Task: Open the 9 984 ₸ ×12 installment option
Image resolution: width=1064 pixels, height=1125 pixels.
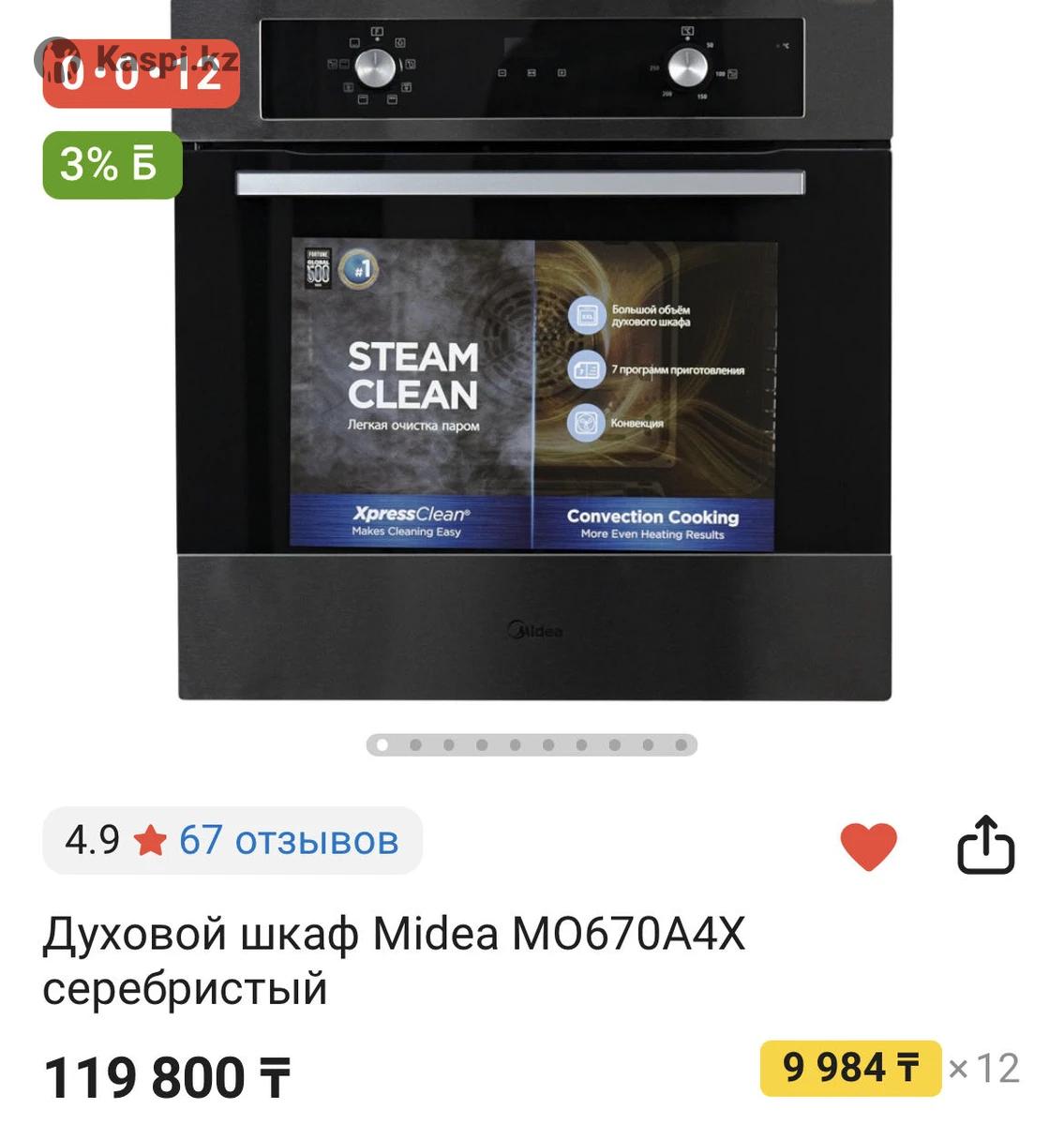Action: pyautogui.click(x=850, y=1068)
